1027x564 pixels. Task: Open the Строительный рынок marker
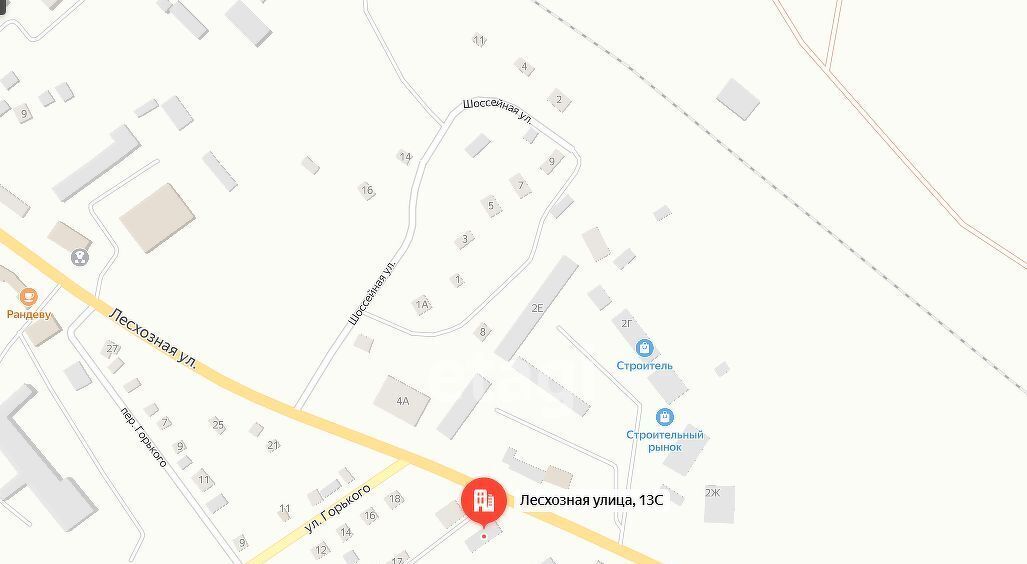[665, 417]
